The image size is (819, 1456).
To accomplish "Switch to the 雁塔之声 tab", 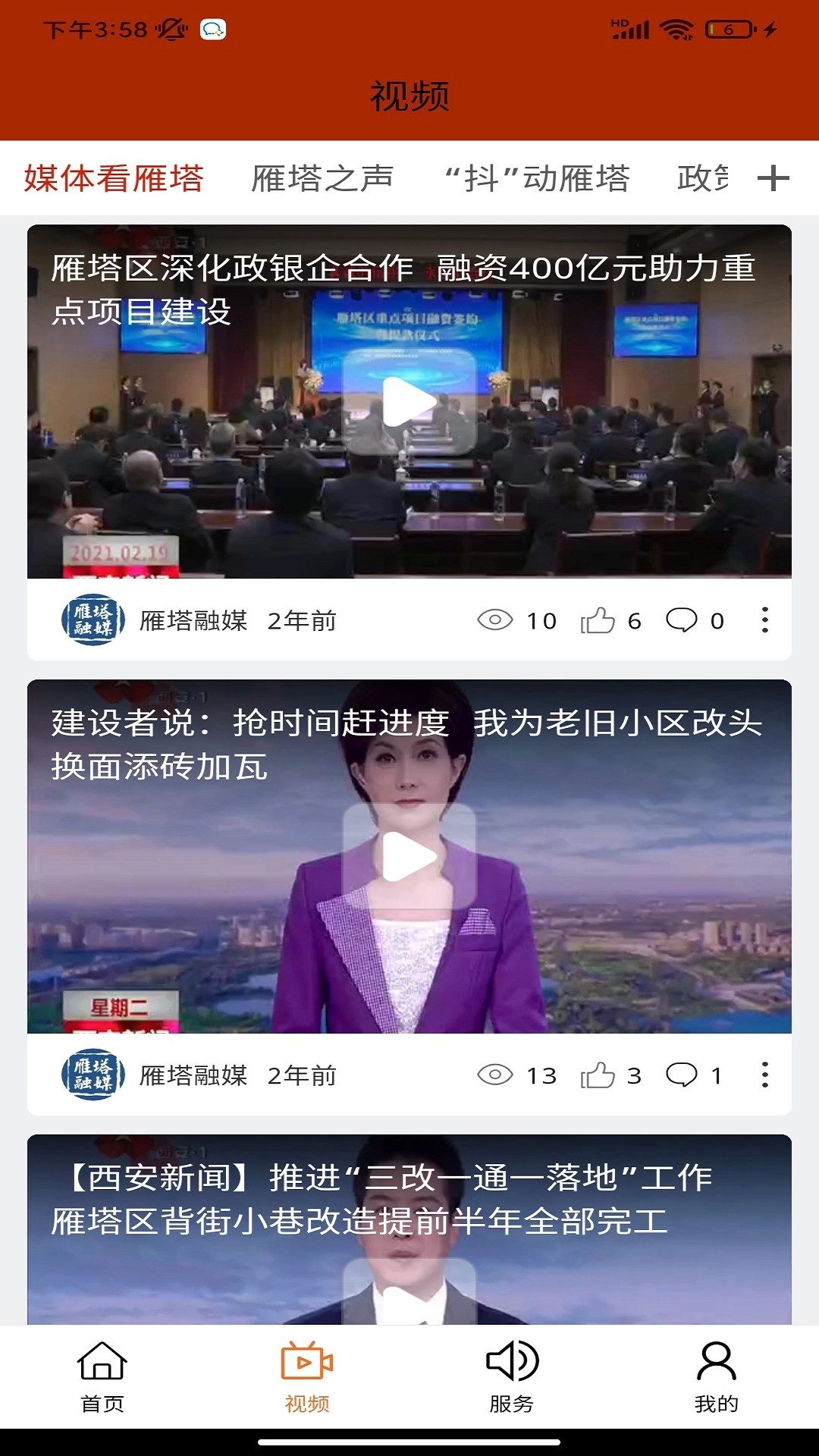I will pyautogui.click(x=322, y=177).
